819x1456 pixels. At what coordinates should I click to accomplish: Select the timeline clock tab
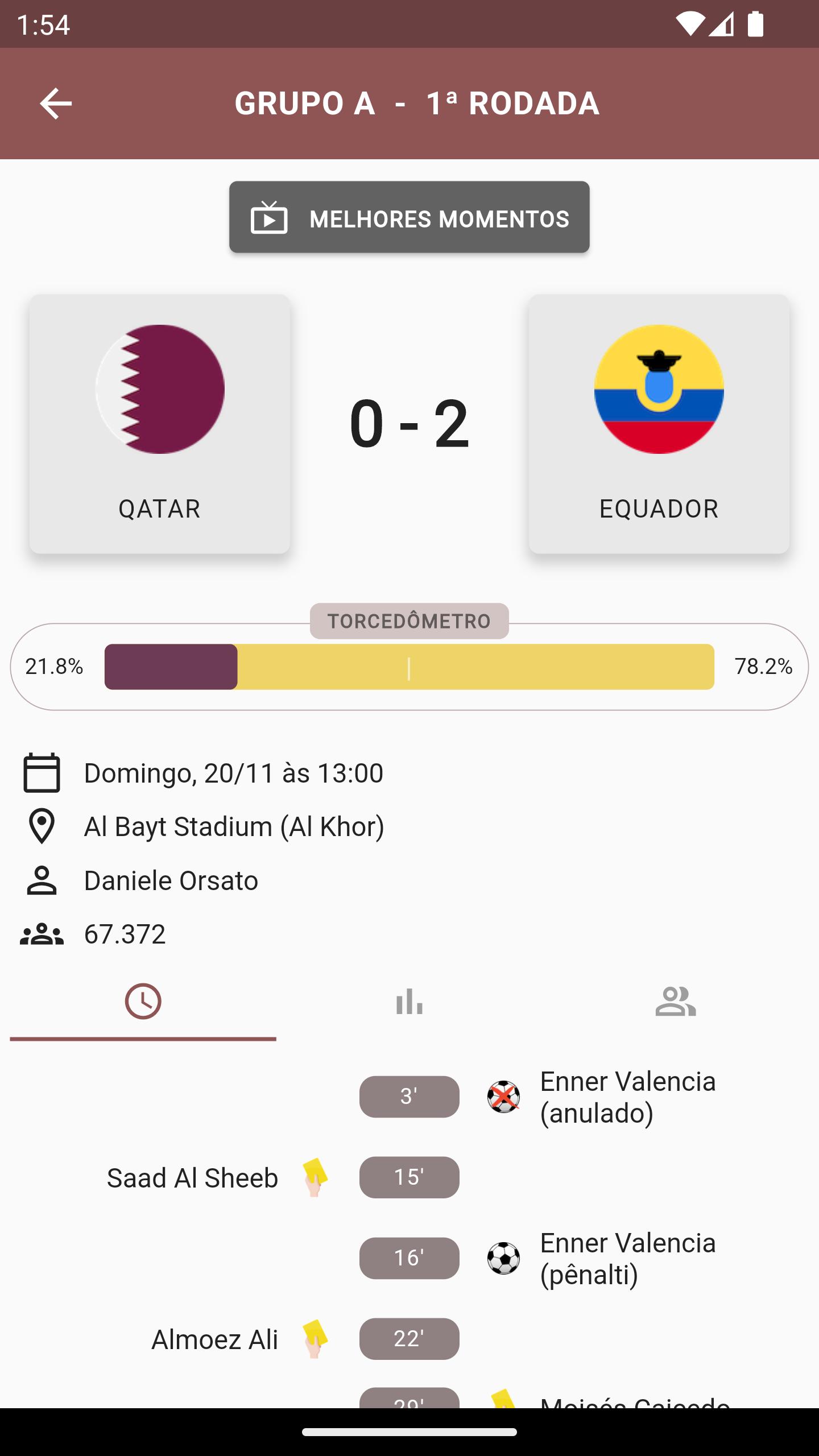(143, 1002)
